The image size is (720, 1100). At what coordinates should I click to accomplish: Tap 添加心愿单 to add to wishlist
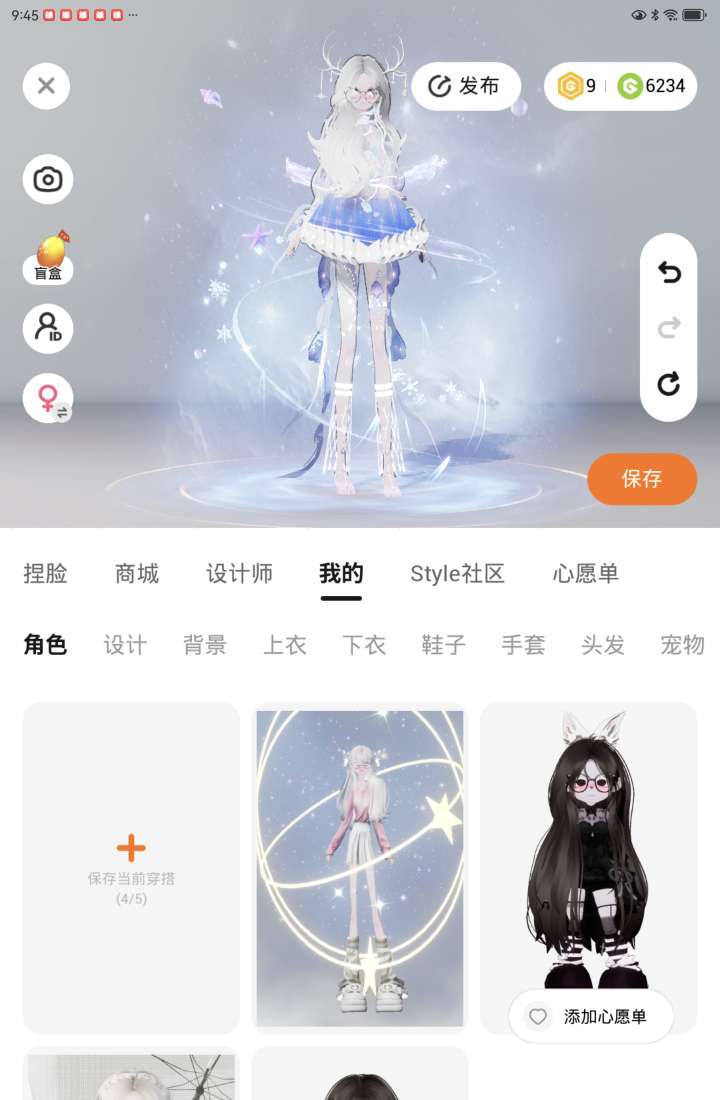tap(590, 1017)
